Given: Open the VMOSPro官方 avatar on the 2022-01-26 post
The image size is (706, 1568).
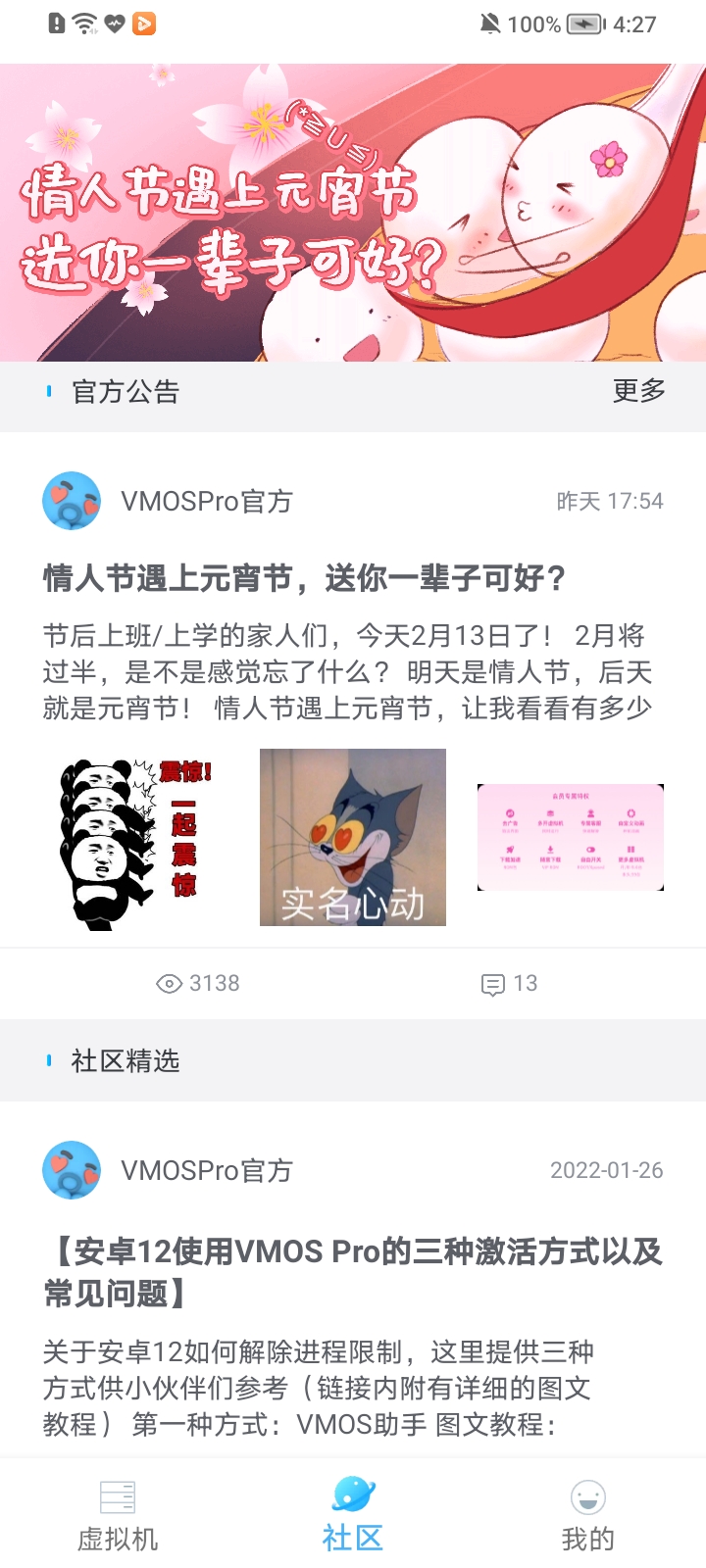Looking at the screenshot, I should click(72, 1170).
